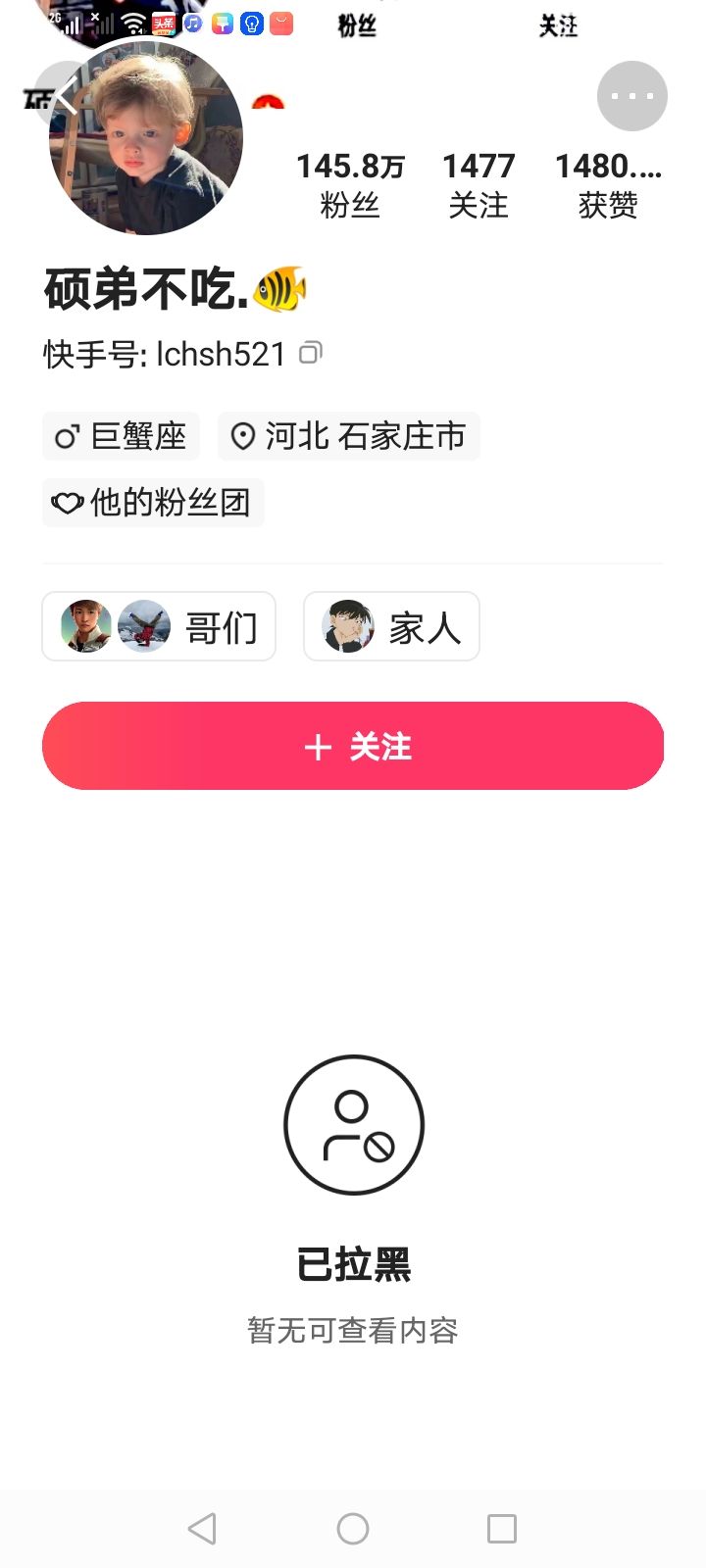Viewport: 706px width, 1568px height.
Task: Open the three-dot overflow menu
Action: point(632,96)
